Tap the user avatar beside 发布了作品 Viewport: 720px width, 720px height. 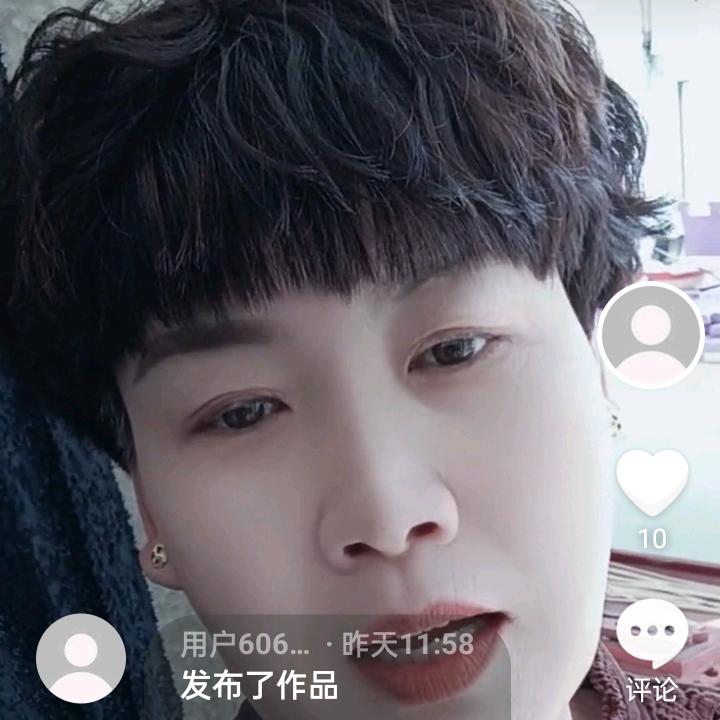pyautogui.click(x=81, y=658)
